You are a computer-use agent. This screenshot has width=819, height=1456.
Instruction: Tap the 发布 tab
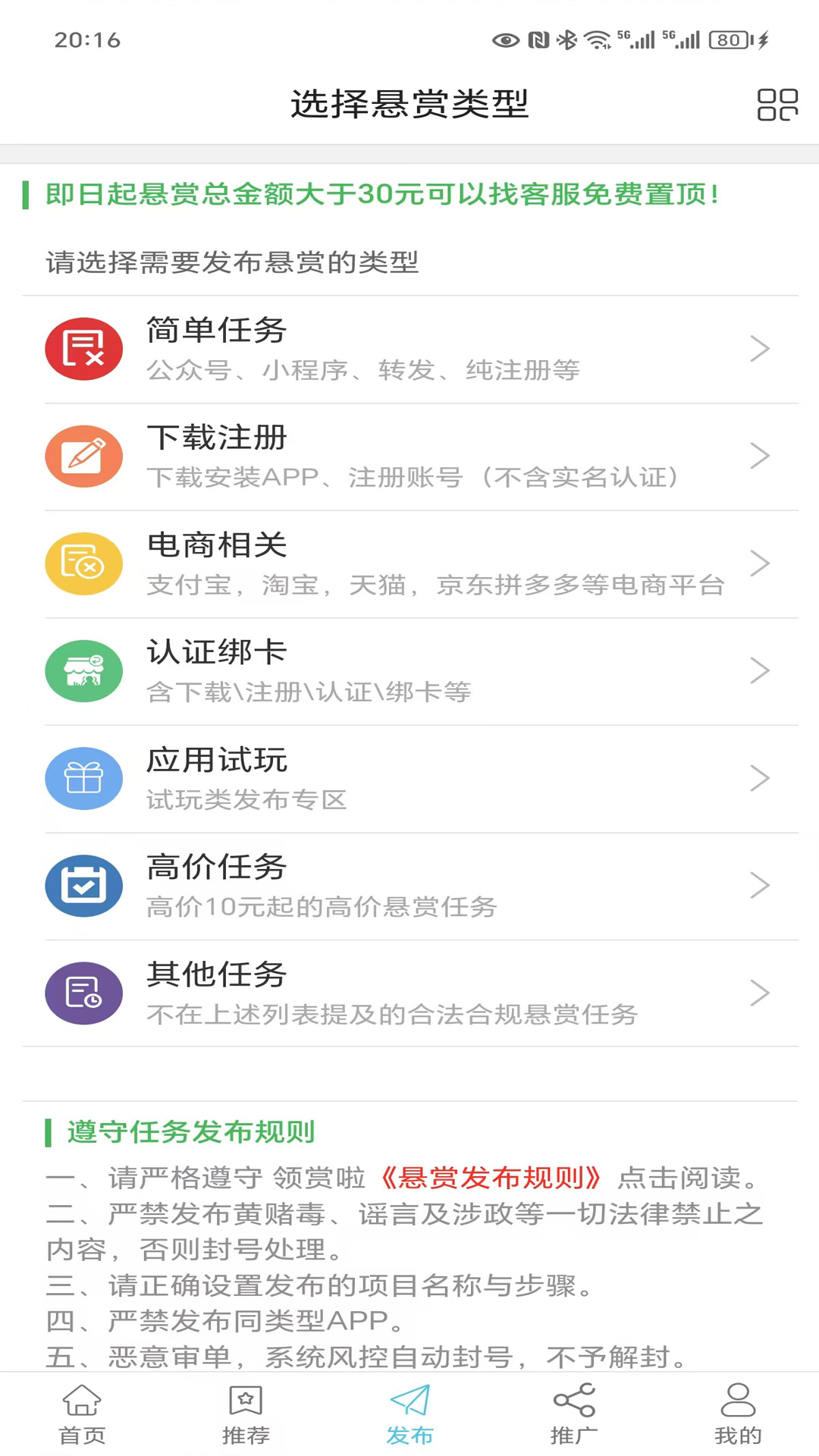tap(409, 1414)
